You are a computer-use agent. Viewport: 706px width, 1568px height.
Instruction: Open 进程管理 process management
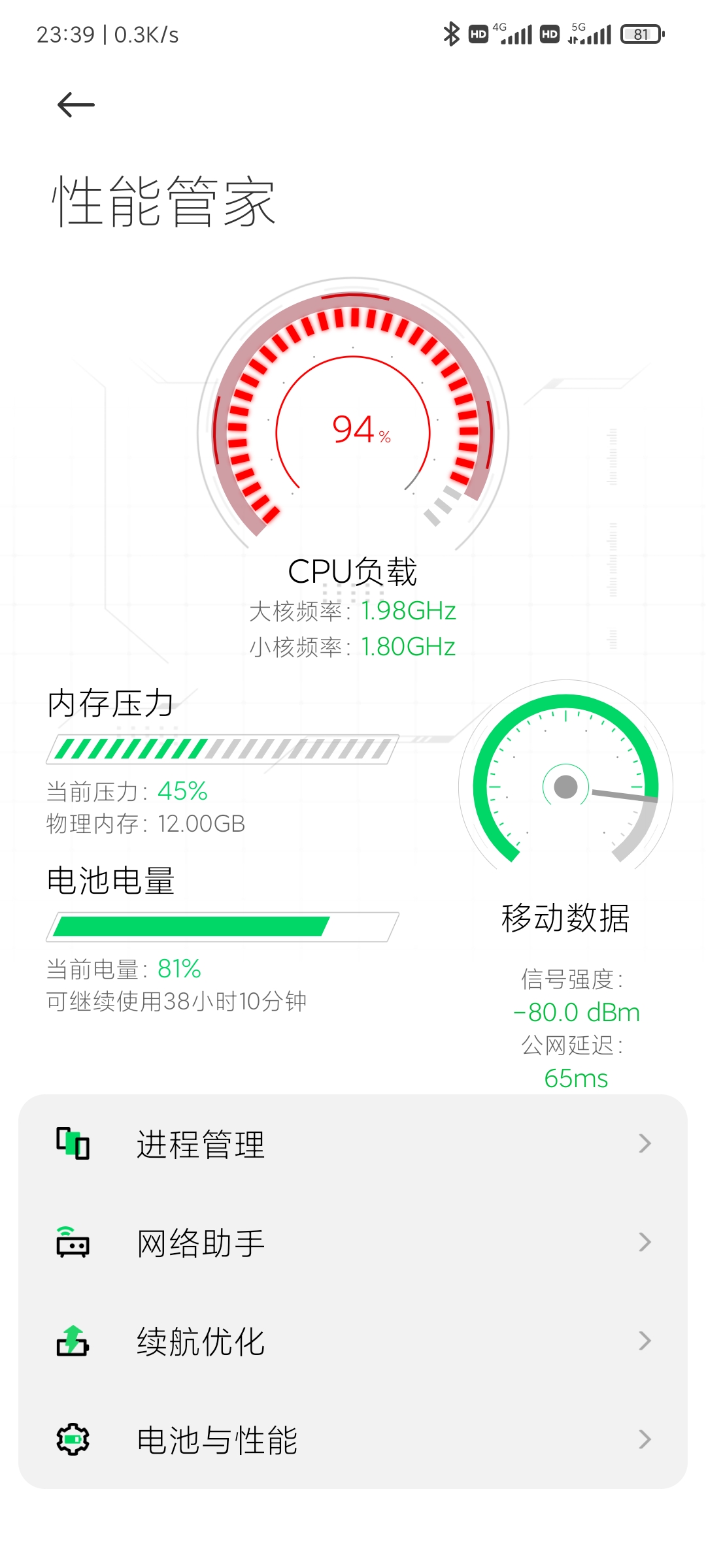[353, 1144]
